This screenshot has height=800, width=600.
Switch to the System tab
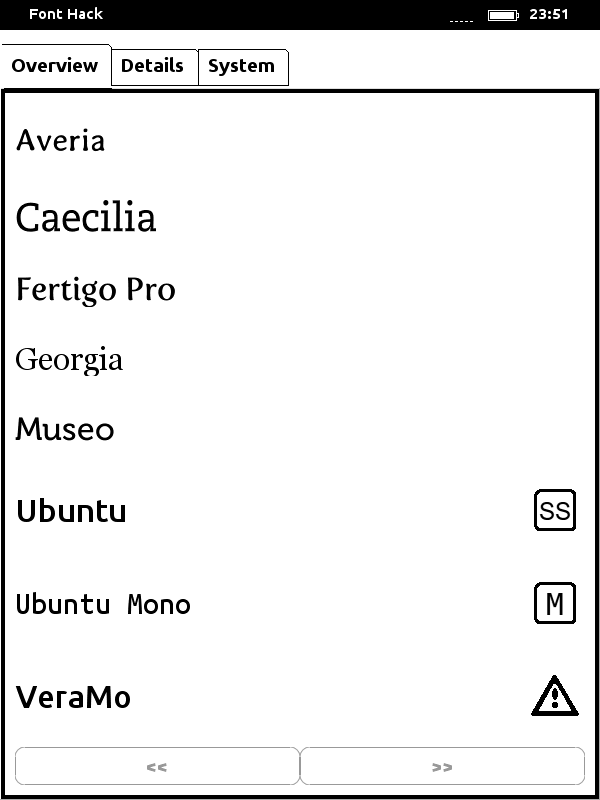242,67
